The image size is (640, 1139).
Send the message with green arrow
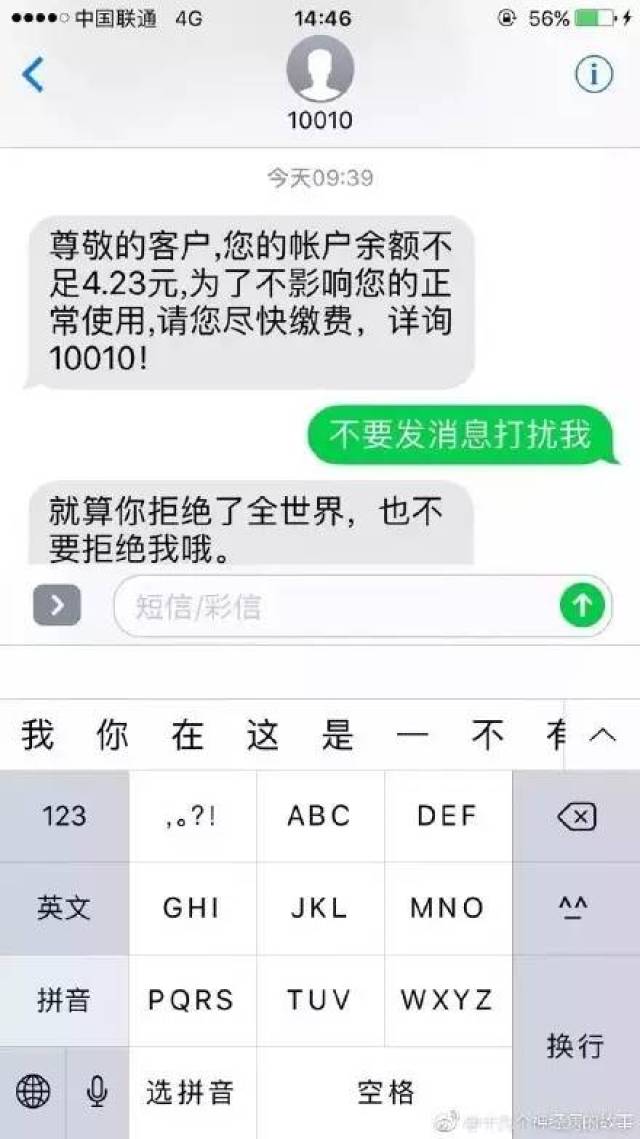[582, 605]
